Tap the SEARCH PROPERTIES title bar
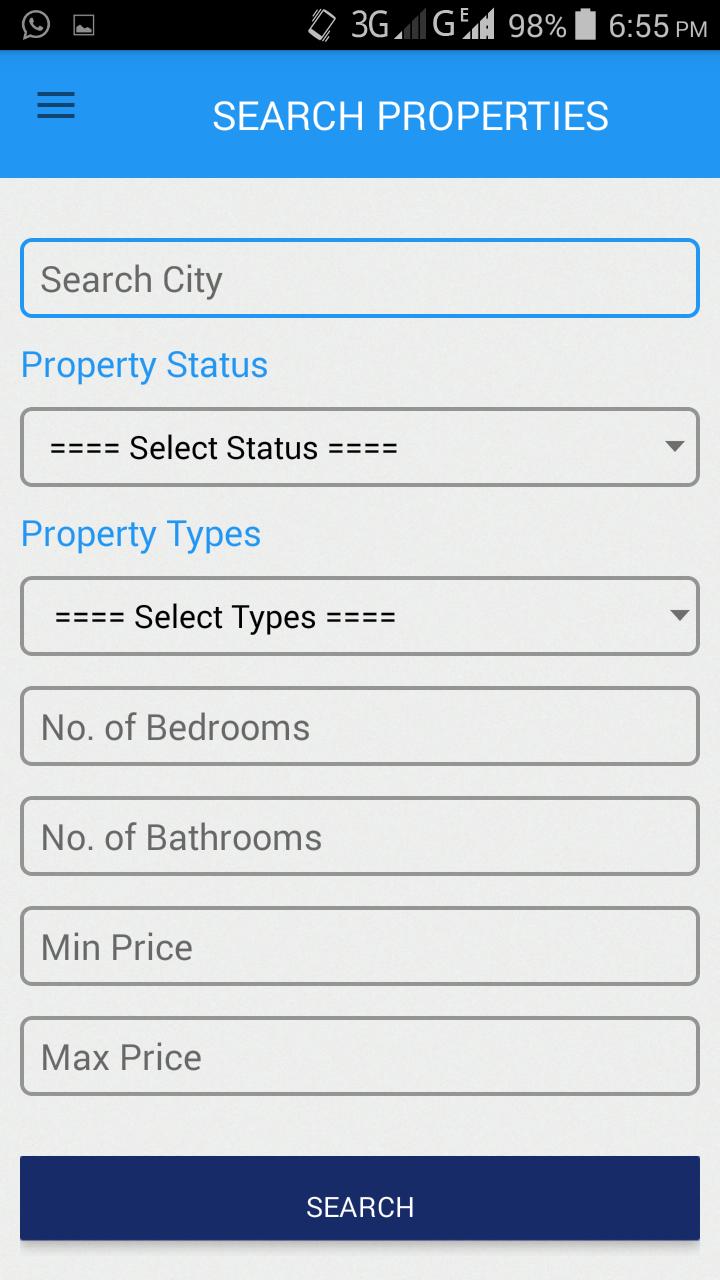 pyautogui.click(x=409, y=115)
